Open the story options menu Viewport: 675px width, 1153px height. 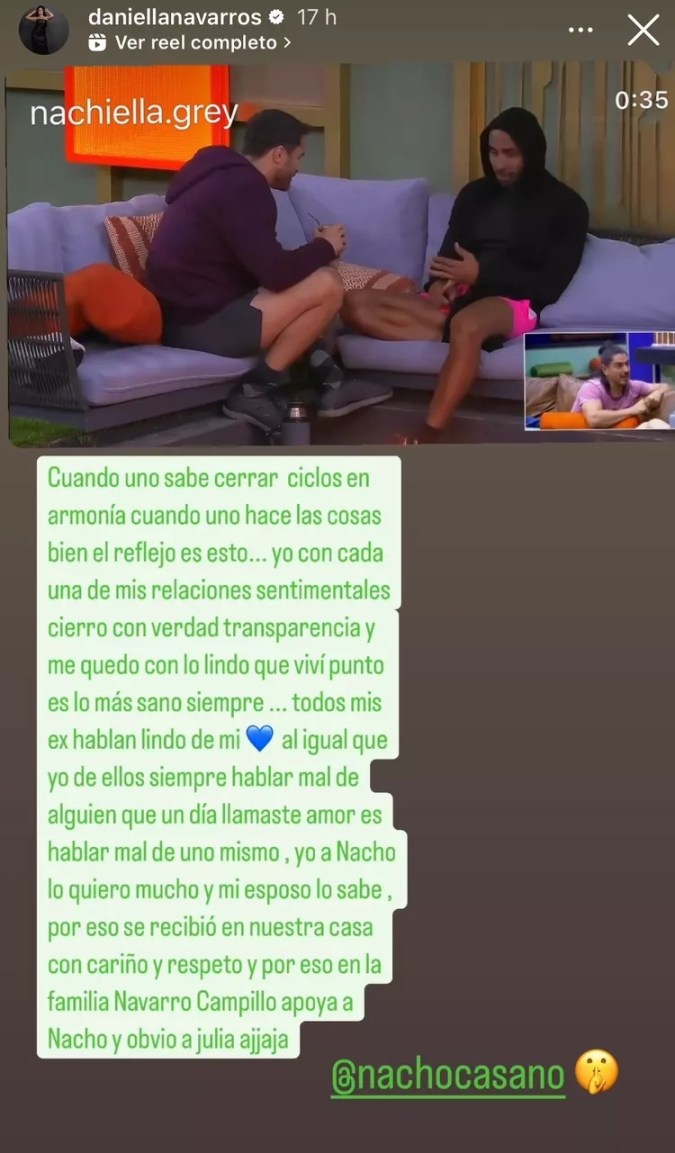tap(580, 30)
